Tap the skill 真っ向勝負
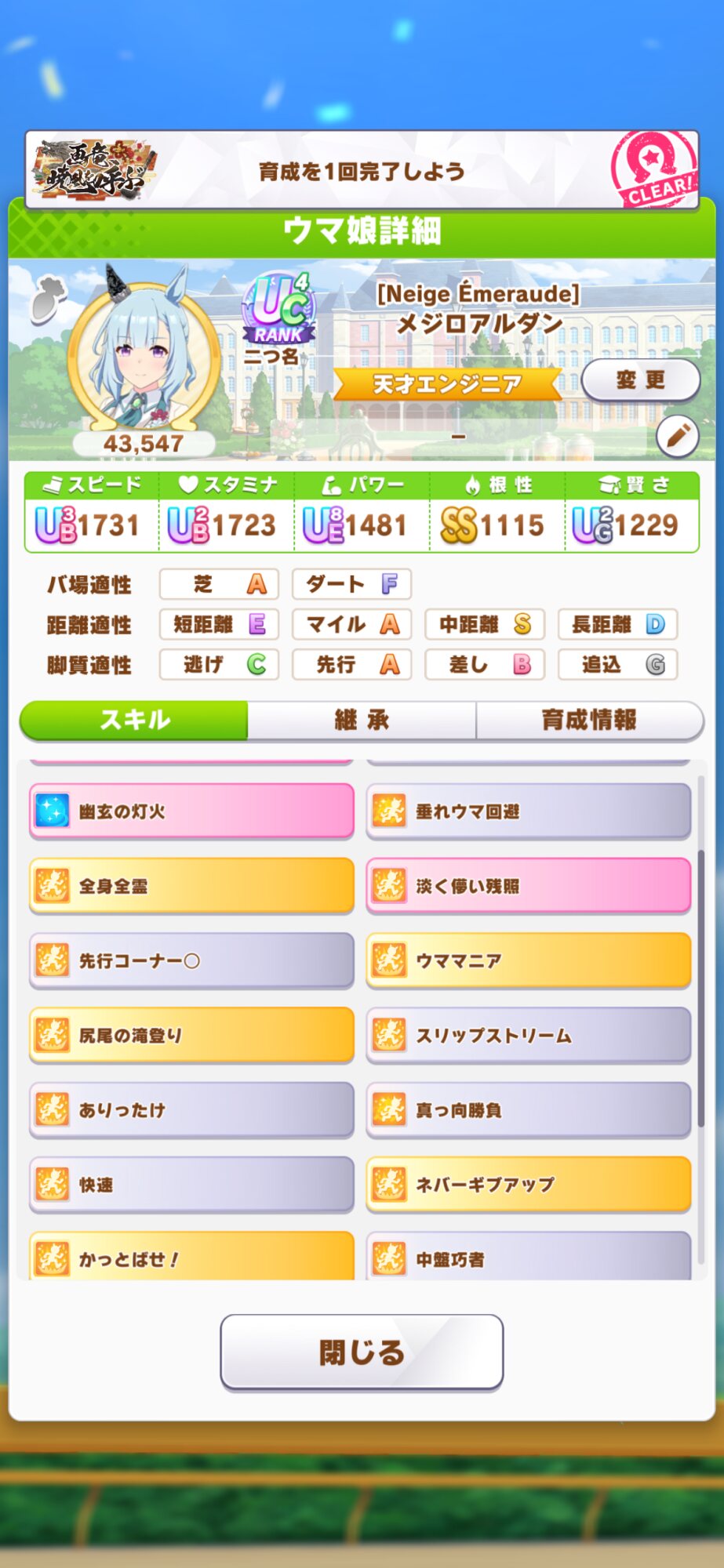This screenshot has height=1568, width=724. [x=528, y=1109]
